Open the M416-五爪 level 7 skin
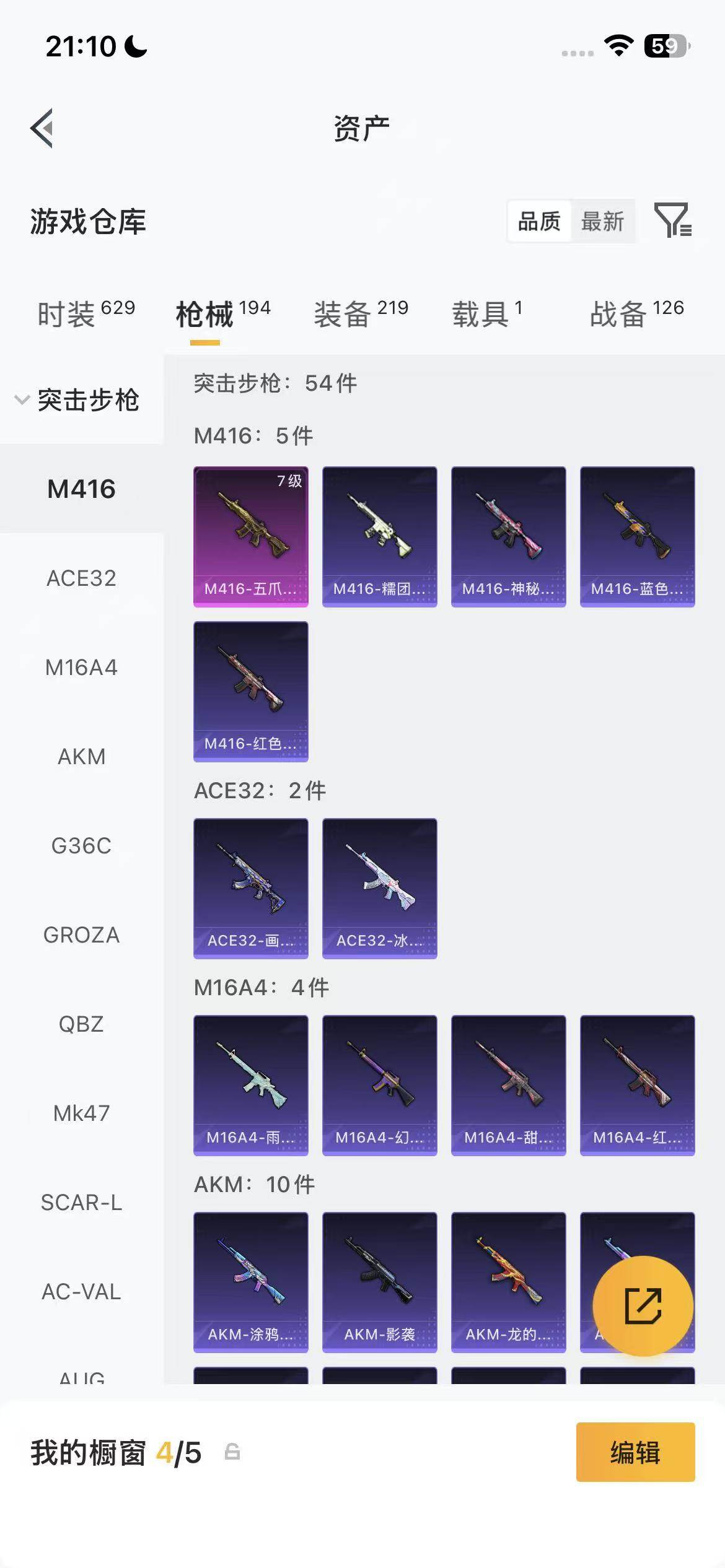Viewport: 725px width, 1568px height. pos(250,536)
